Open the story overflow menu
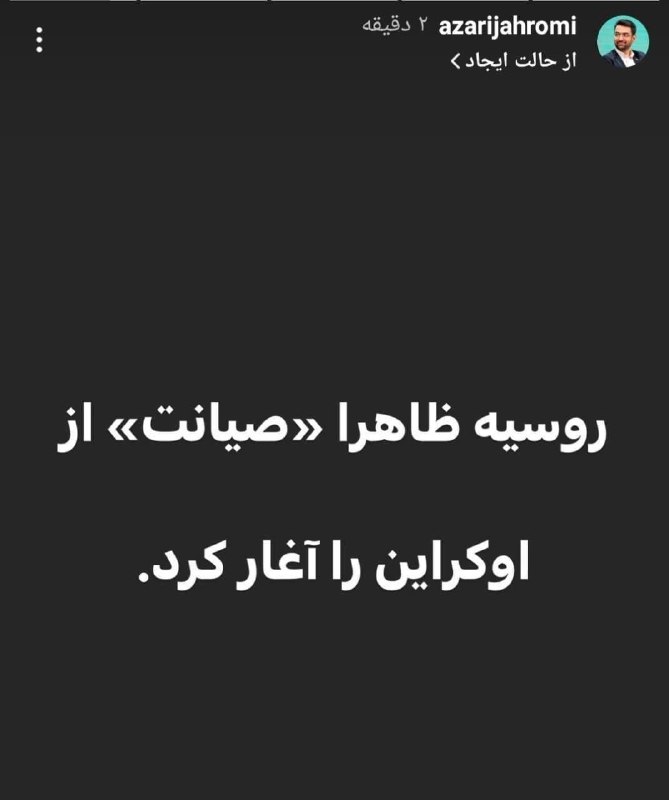 (40, 40)
